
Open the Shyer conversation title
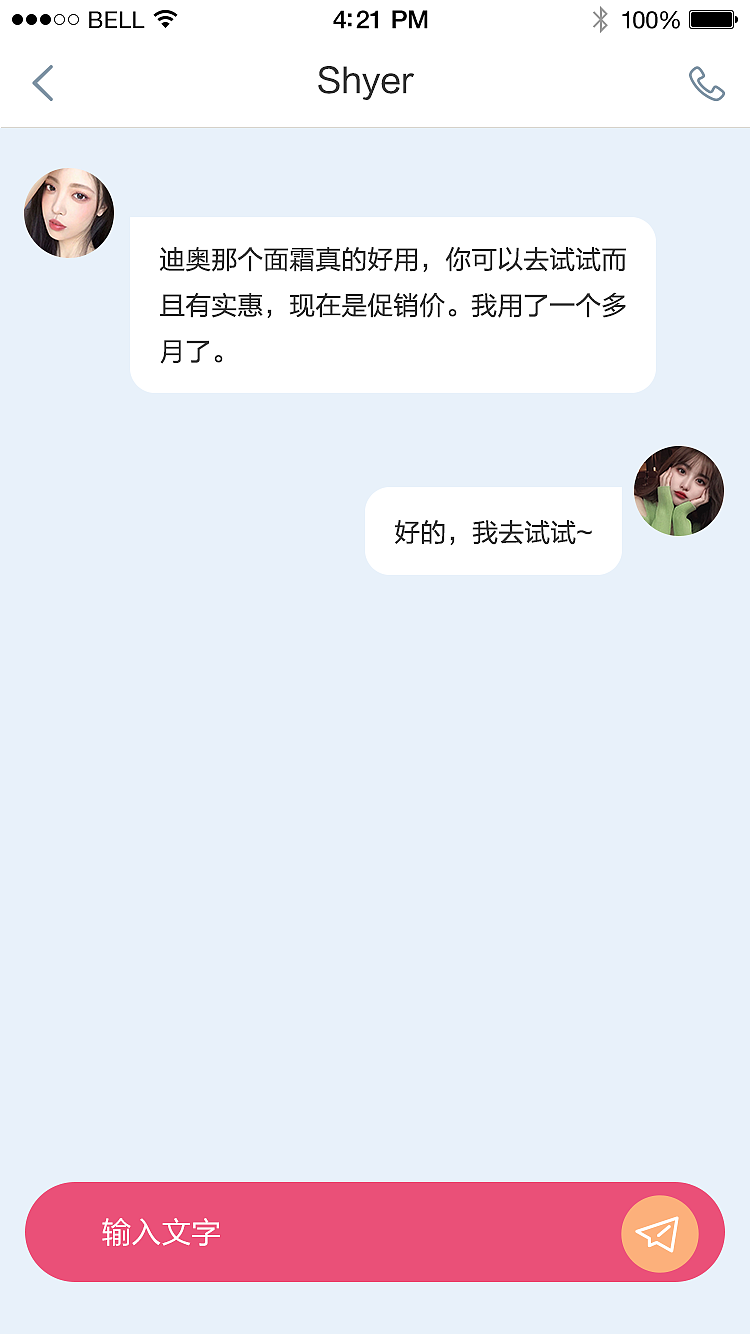365,80
